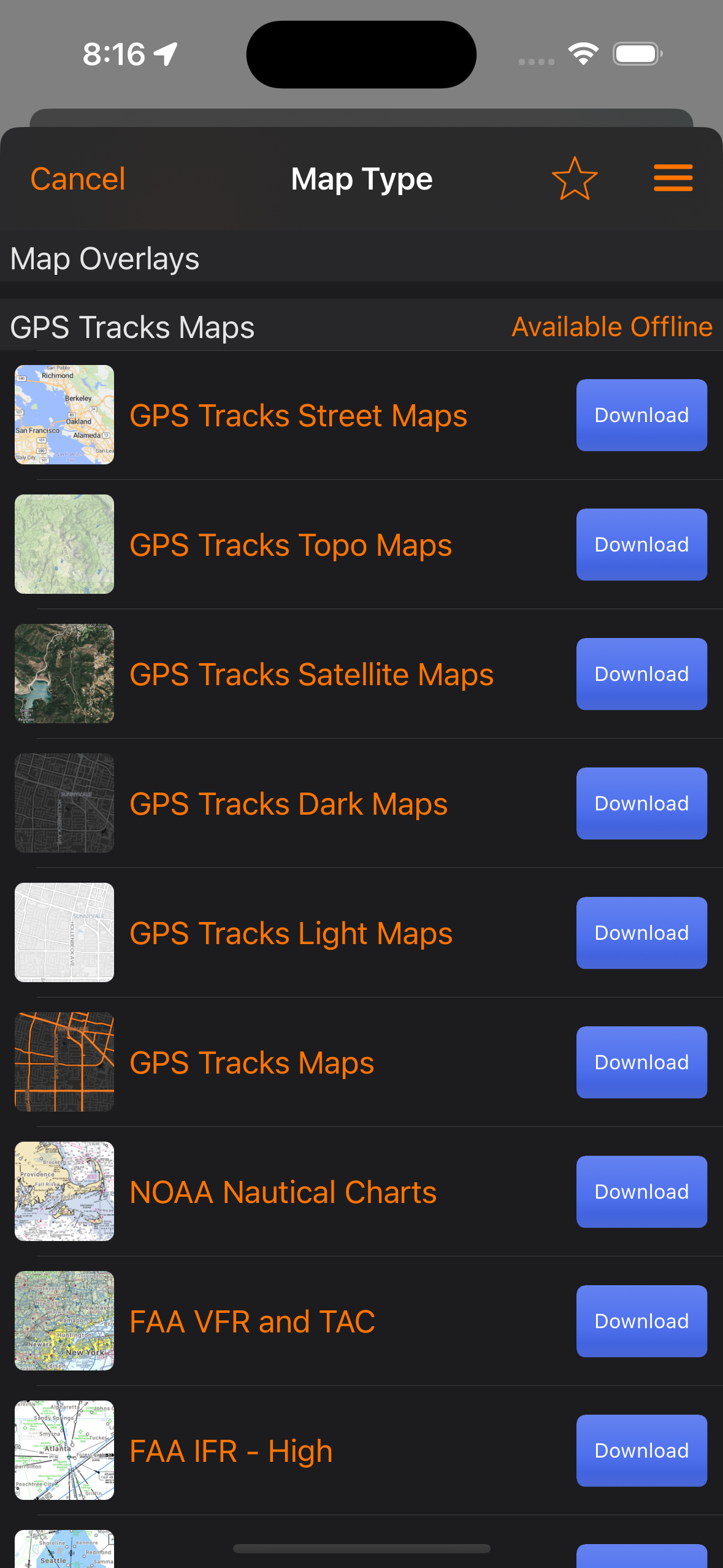
Task: Download NOAA Nautical Charts
Action: click(x=641, y=1192)
